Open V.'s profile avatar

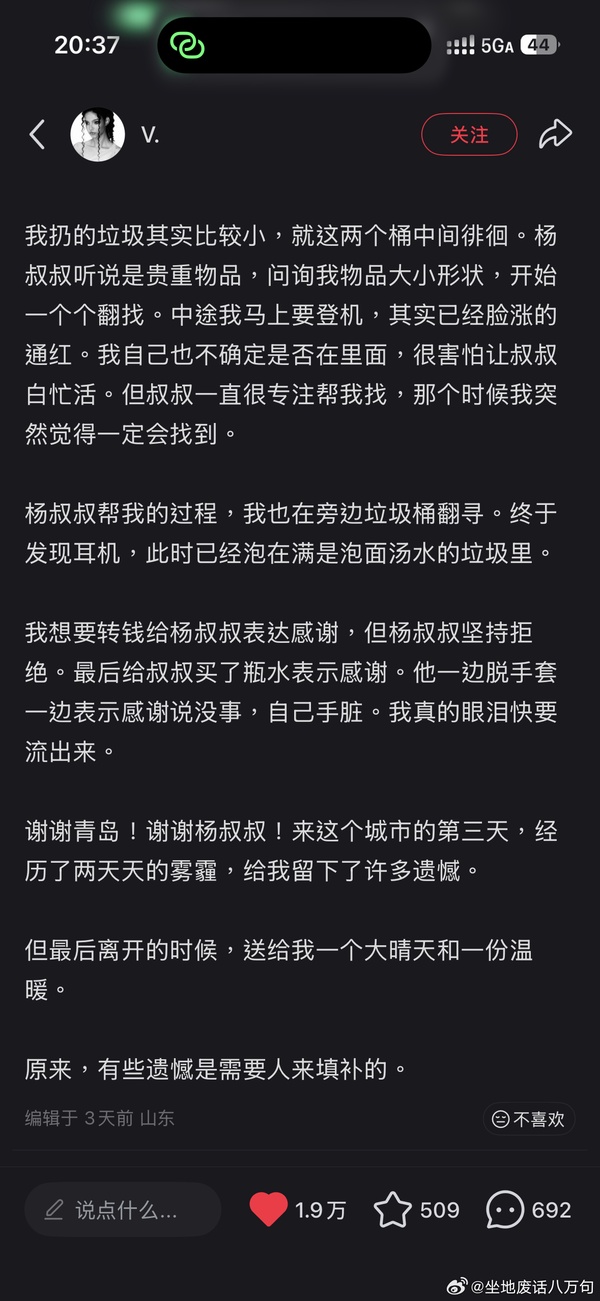pyautogui.click(x=98, y=134)
